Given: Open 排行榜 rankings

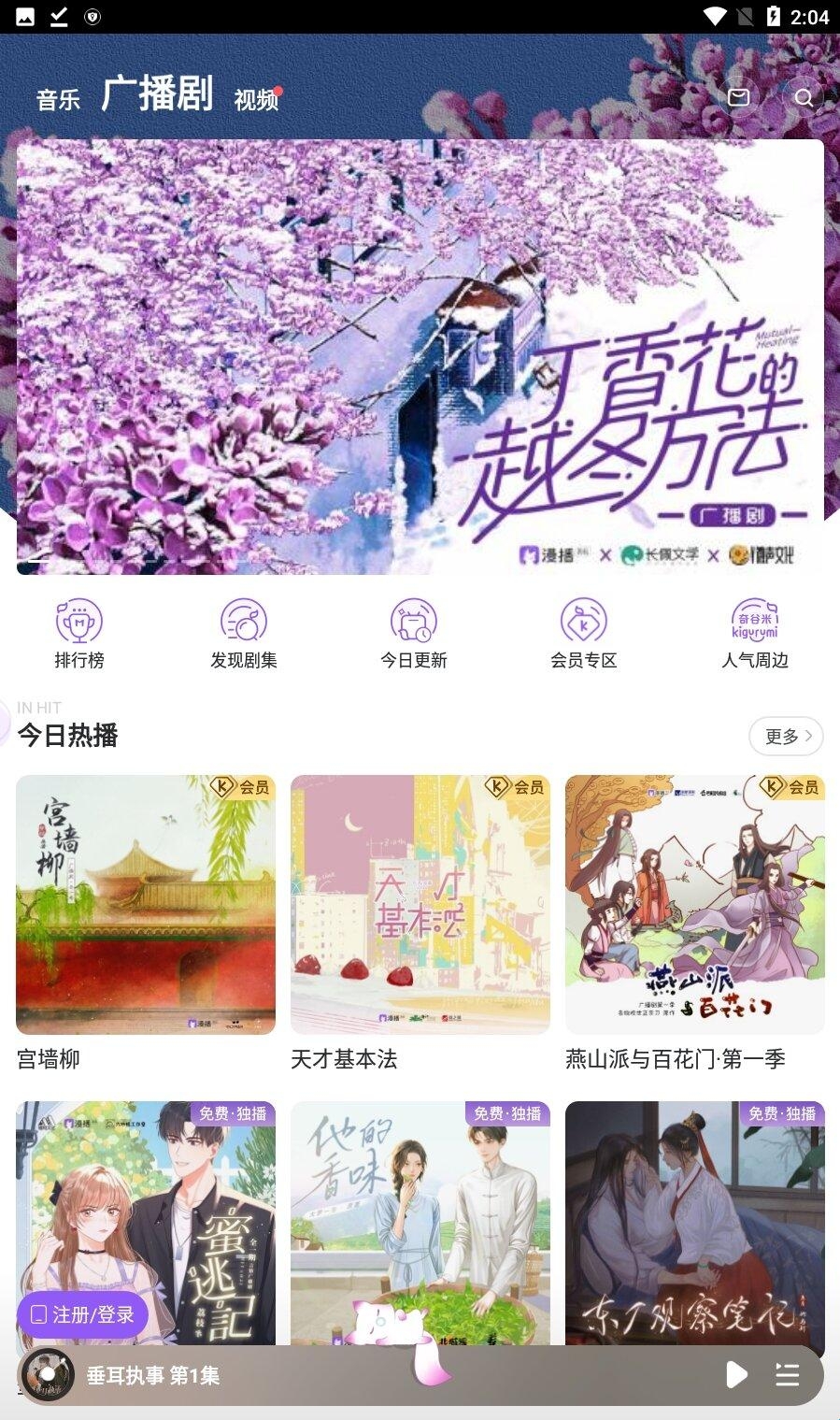Looking at the screenshot, I should coord(79,634).
